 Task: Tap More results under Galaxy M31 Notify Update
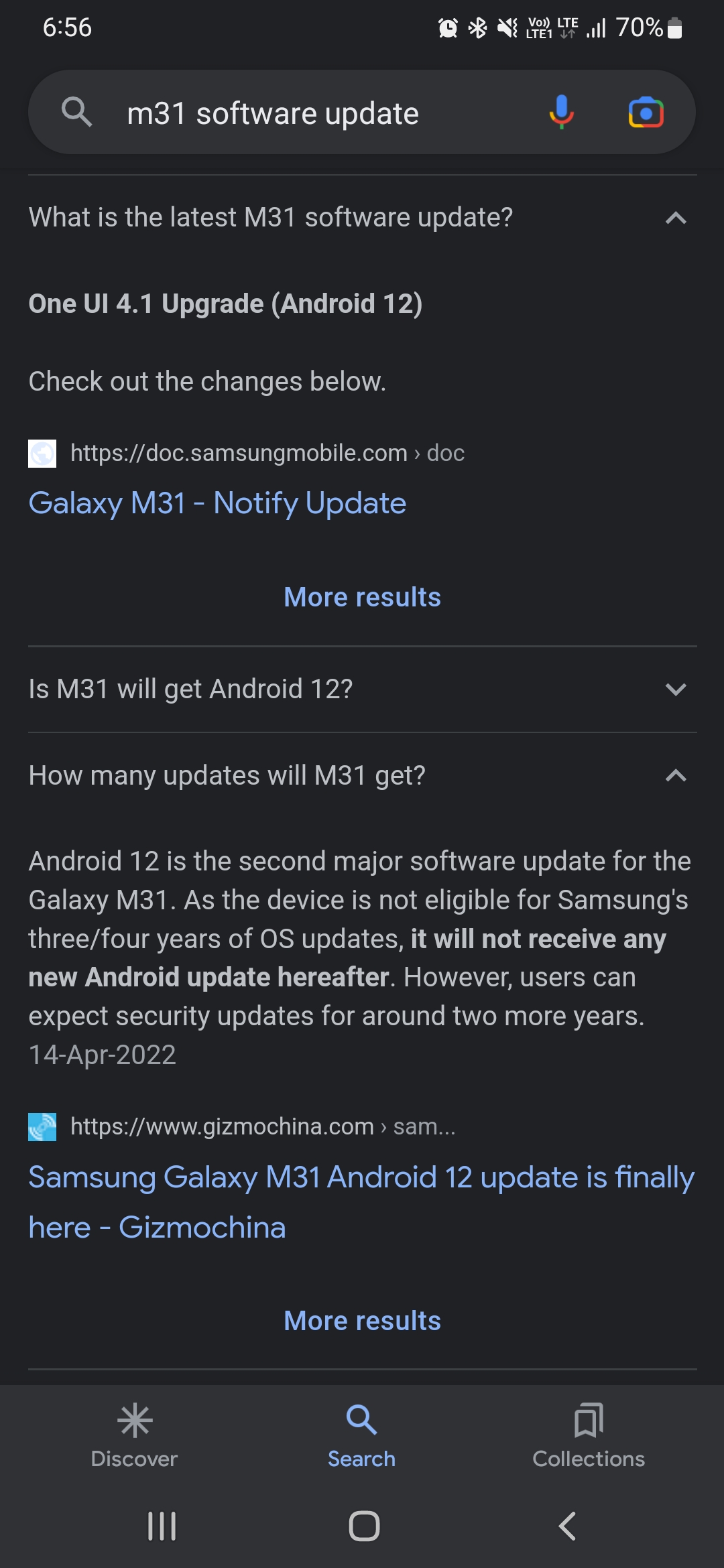(362, 597)
